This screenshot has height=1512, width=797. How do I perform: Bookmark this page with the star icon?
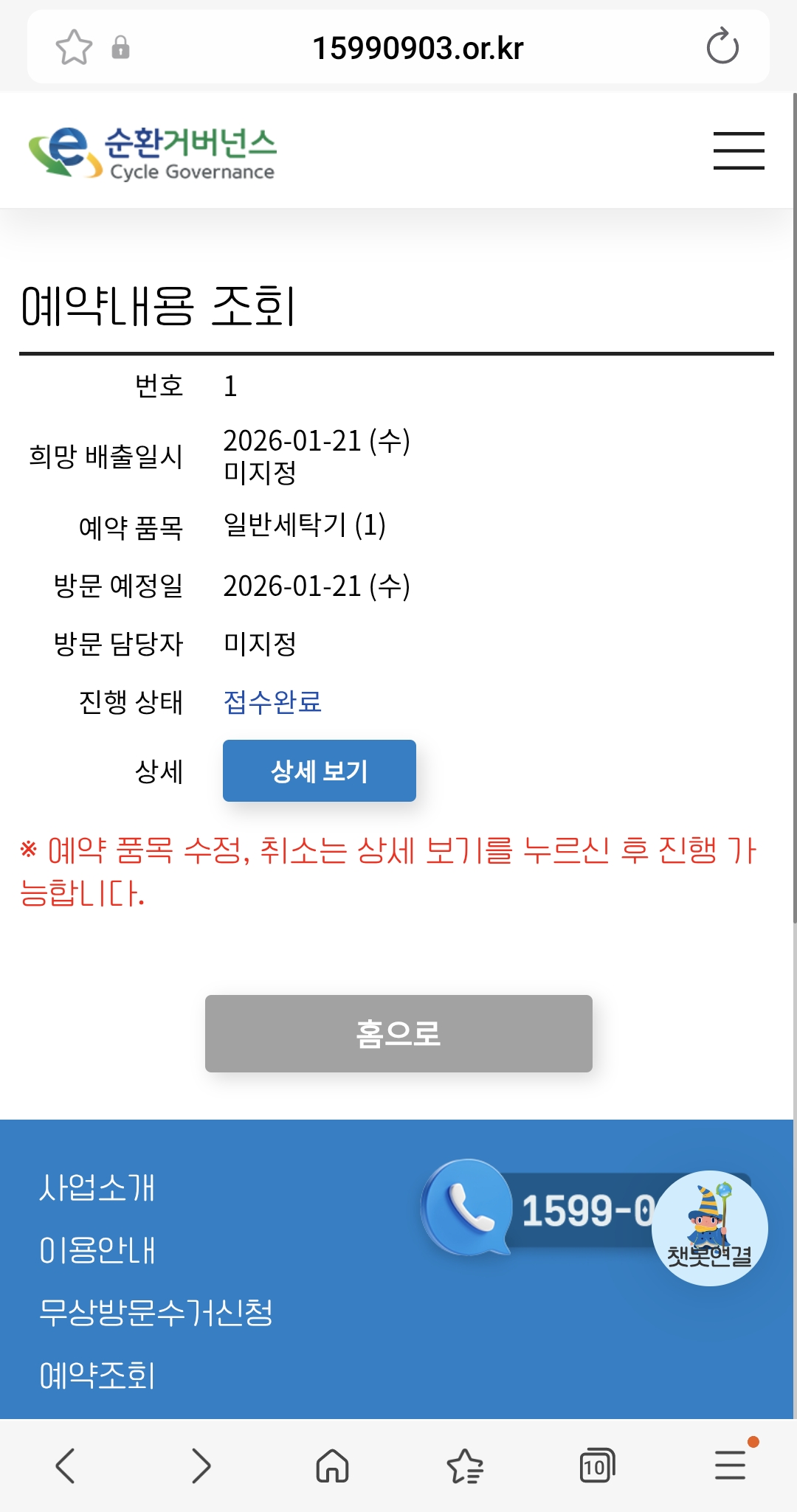[x=74, y=48]
